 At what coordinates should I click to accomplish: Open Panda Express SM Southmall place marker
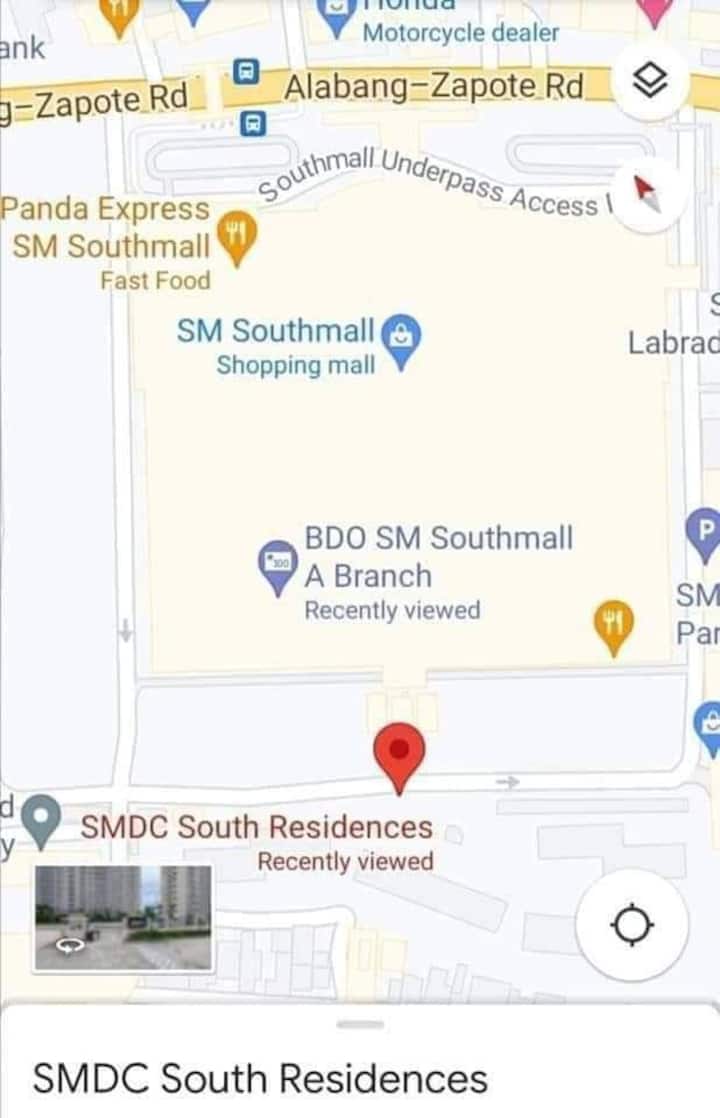click(237, 236)
